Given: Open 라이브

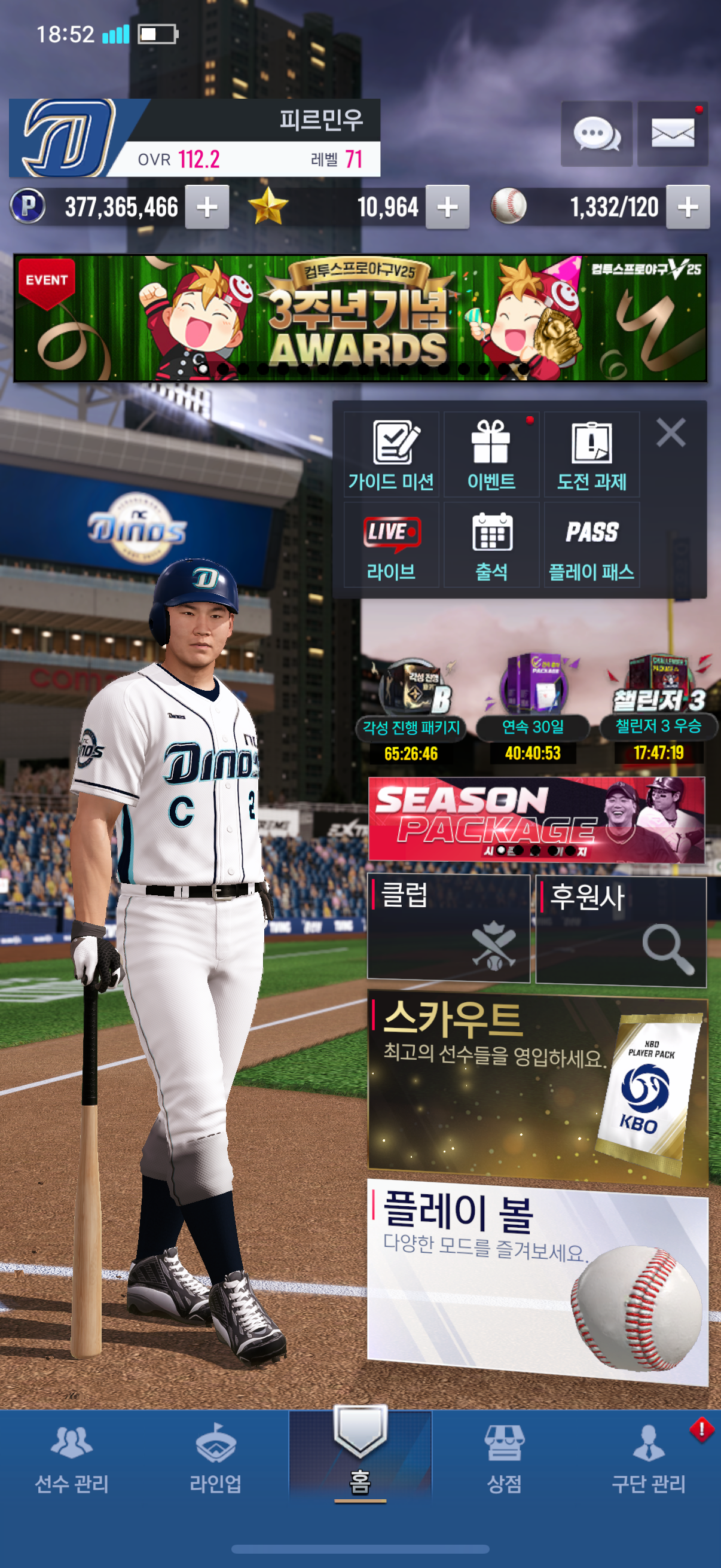Looking at the screenshot, I should (x=391, y=545).
